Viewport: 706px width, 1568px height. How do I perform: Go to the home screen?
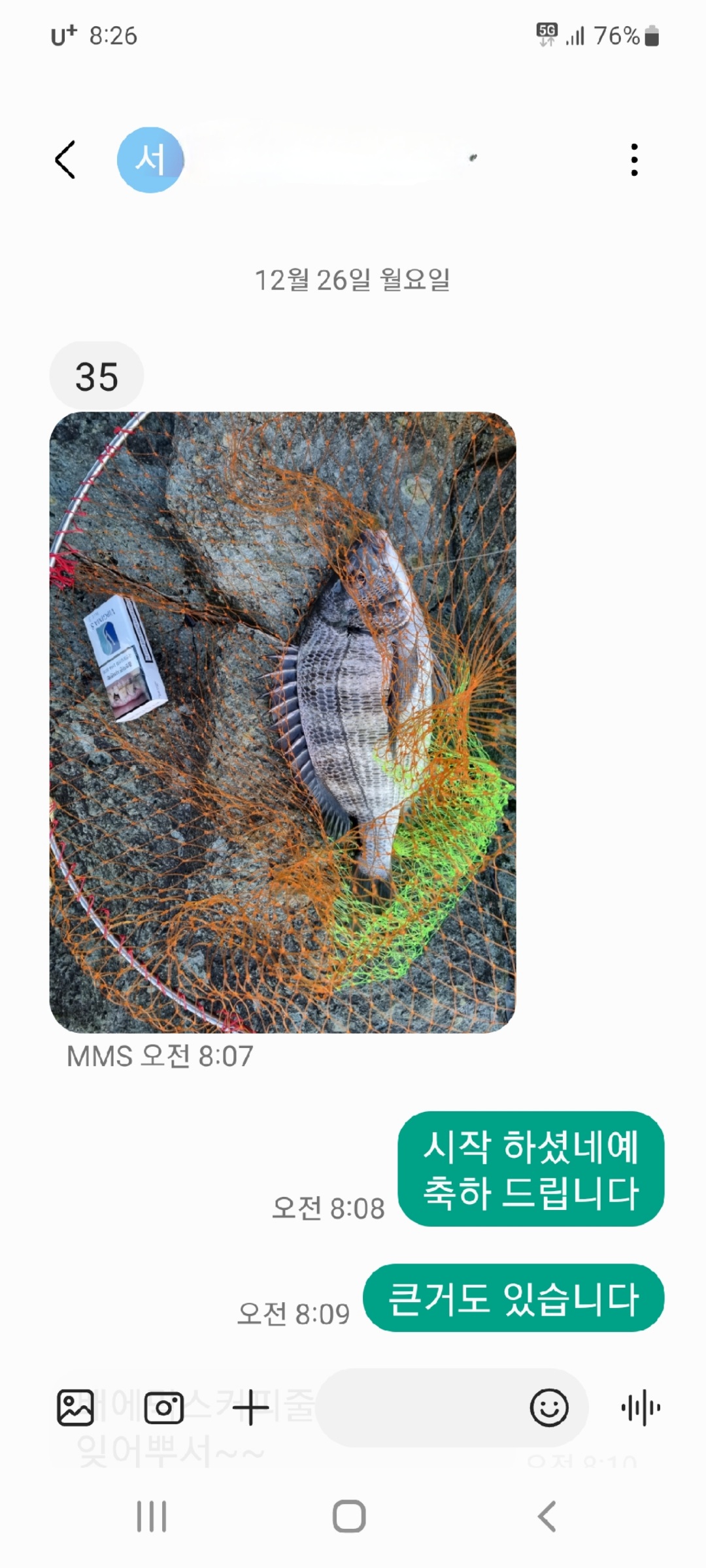pyautogui.click(x=349, y=1516)
